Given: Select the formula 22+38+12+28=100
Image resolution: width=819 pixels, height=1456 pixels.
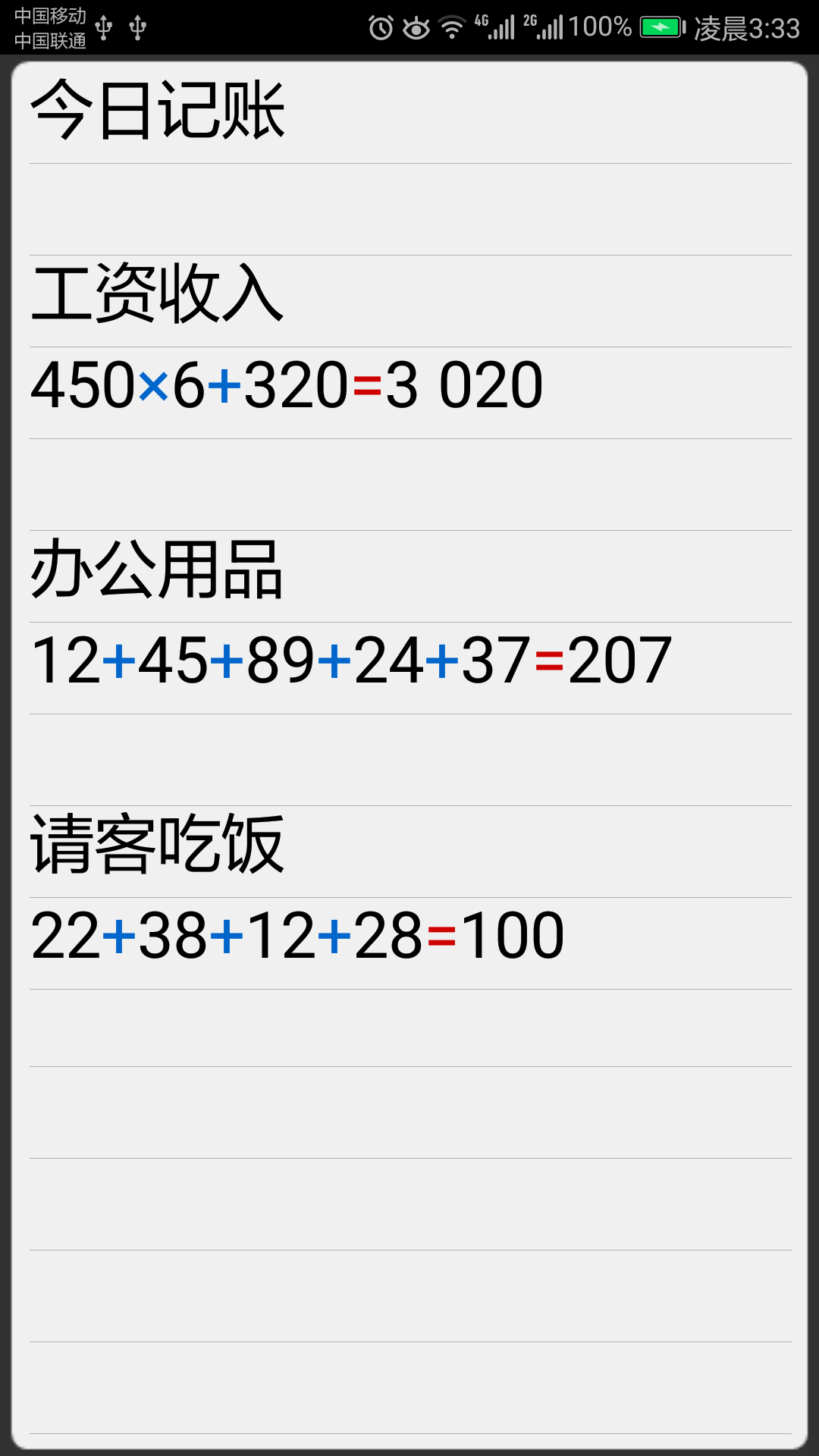Looking at the screenshot, I should pos(296,937).
